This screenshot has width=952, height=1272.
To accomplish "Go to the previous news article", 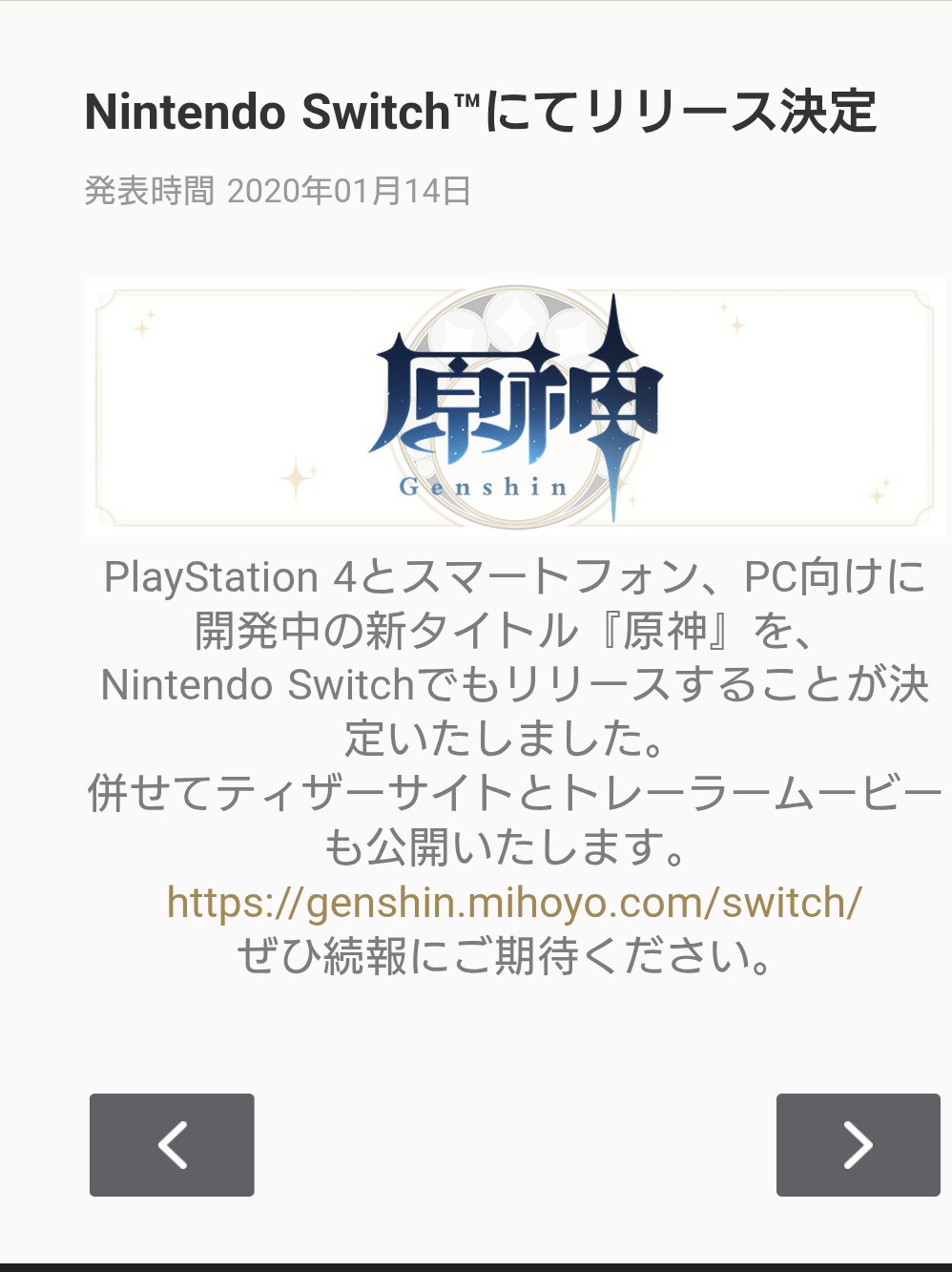I will click(x=172, y=1144).
